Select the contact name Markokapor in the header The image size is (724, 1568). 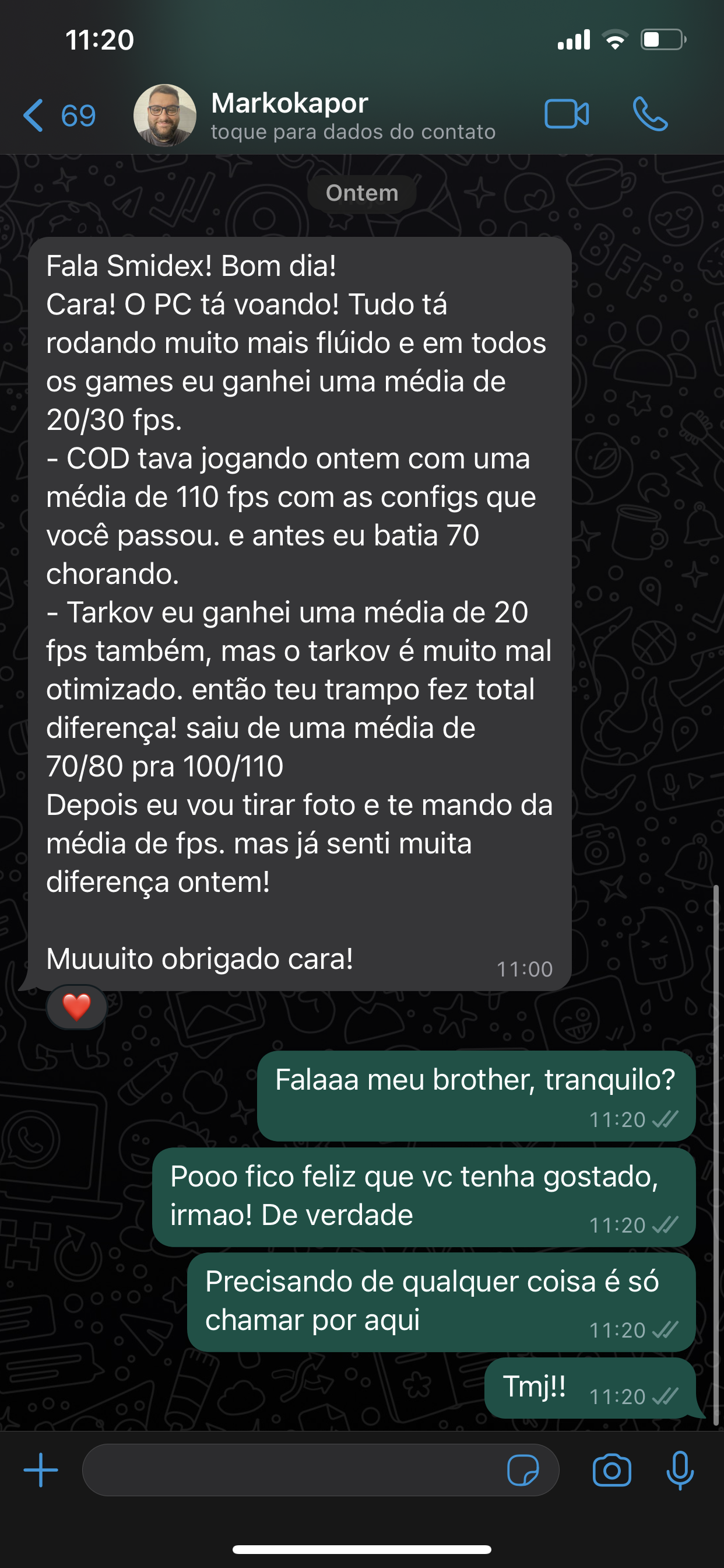pyautogui.click(x=288, y=103)
